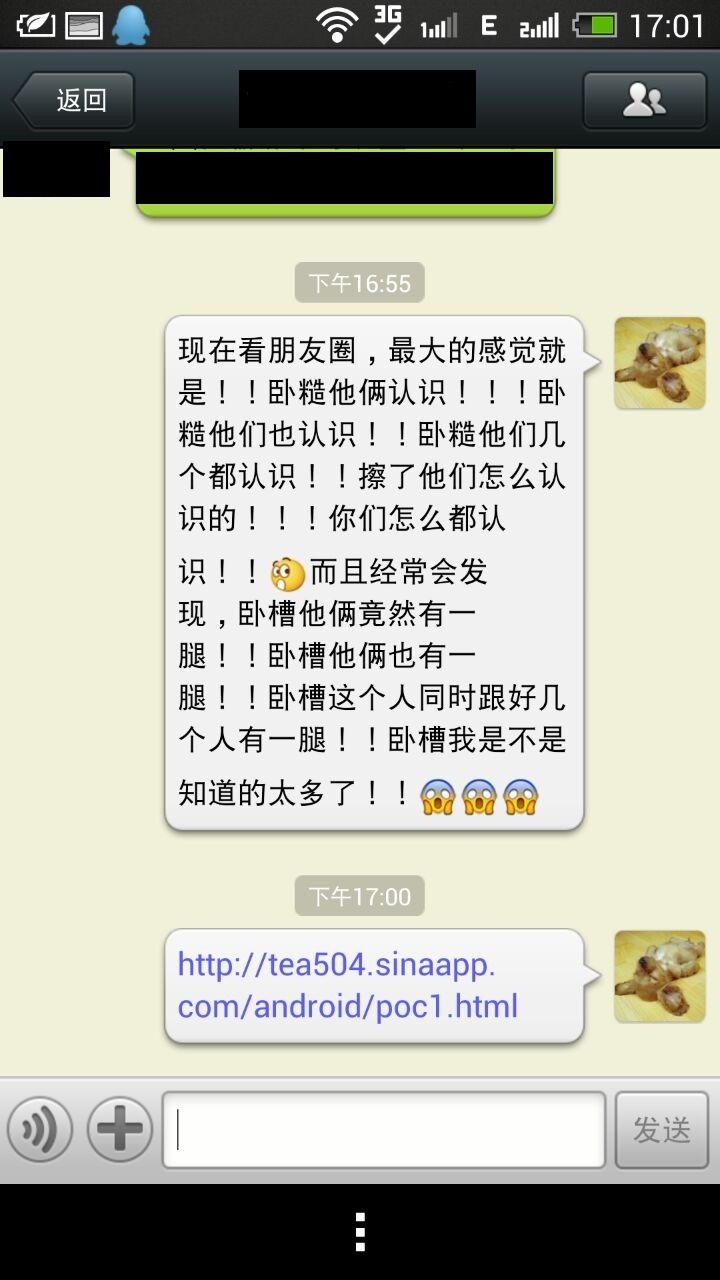Open the system overflow menu dots

tap(360, 1232)
